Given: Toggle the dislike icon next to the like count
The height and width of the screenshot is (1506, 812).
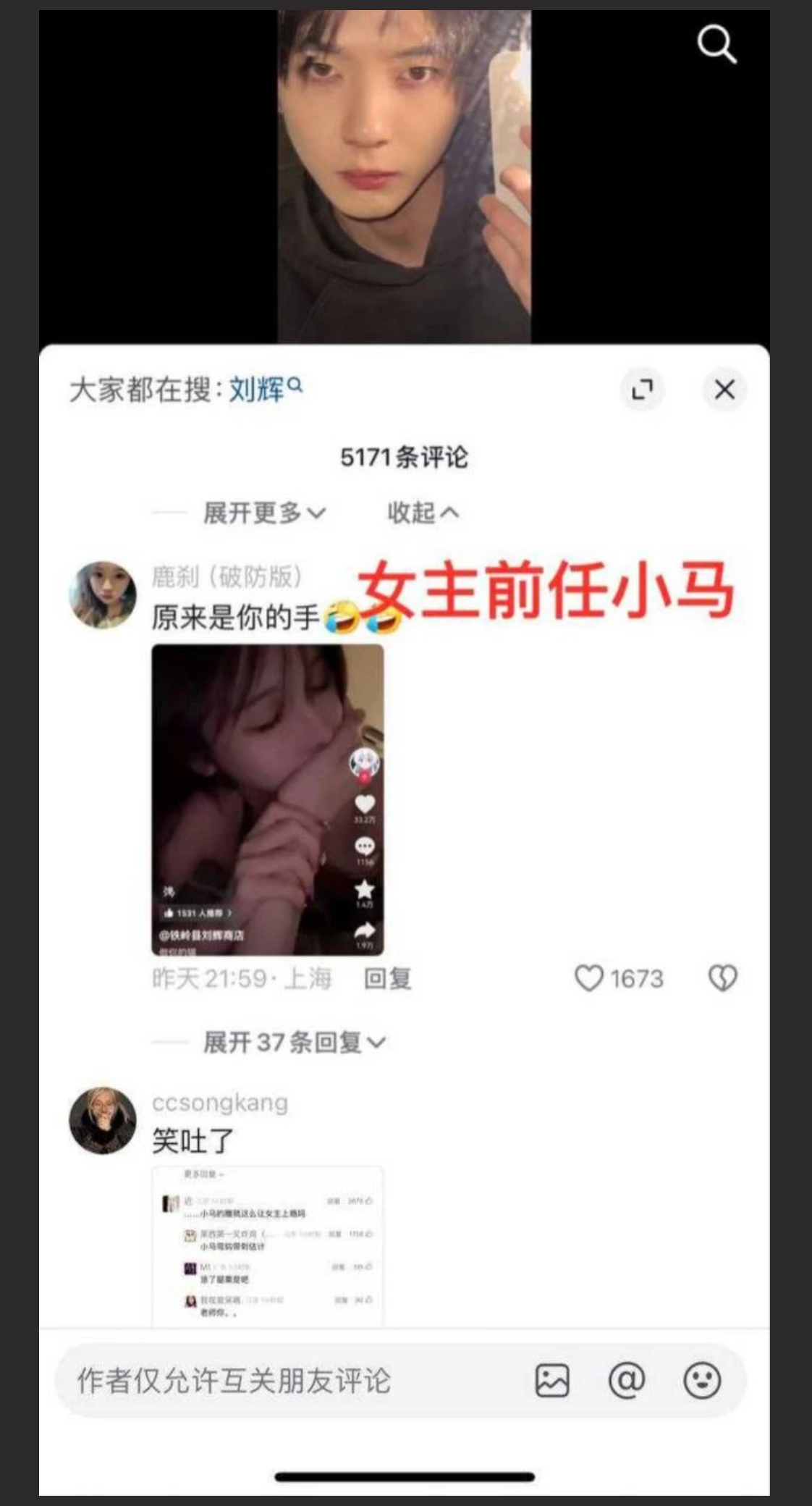Looking at the screenshot, I should pos(721,978).
